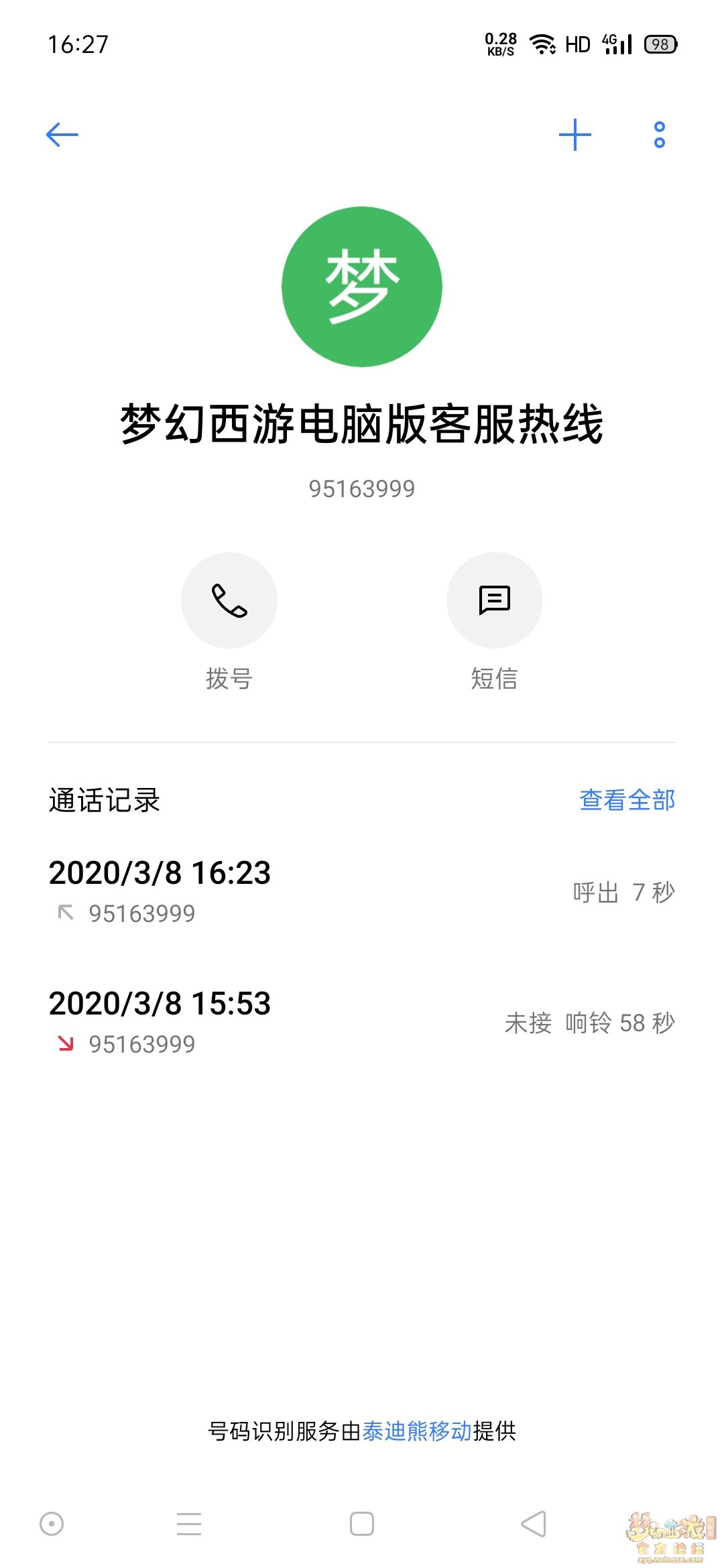724x1568 pixels.
Task: Dial 95163999 with the 拨号 button
Action: [x=229, y=600]
